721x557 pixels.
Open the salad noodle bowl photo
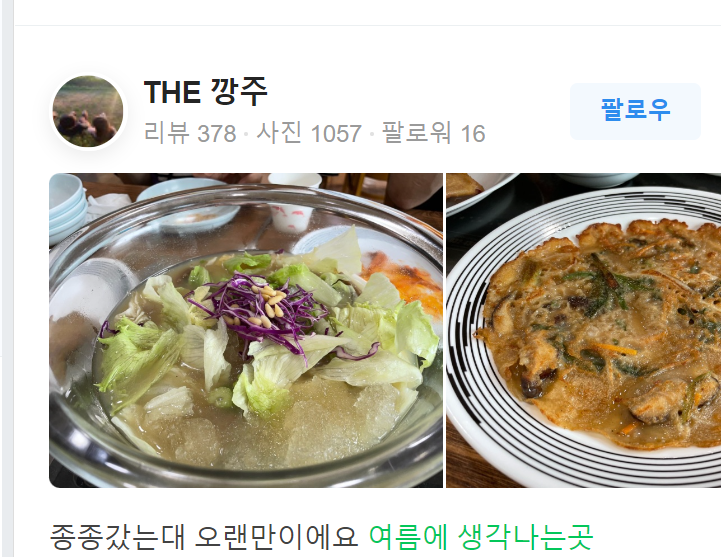[x=246, y=330]
